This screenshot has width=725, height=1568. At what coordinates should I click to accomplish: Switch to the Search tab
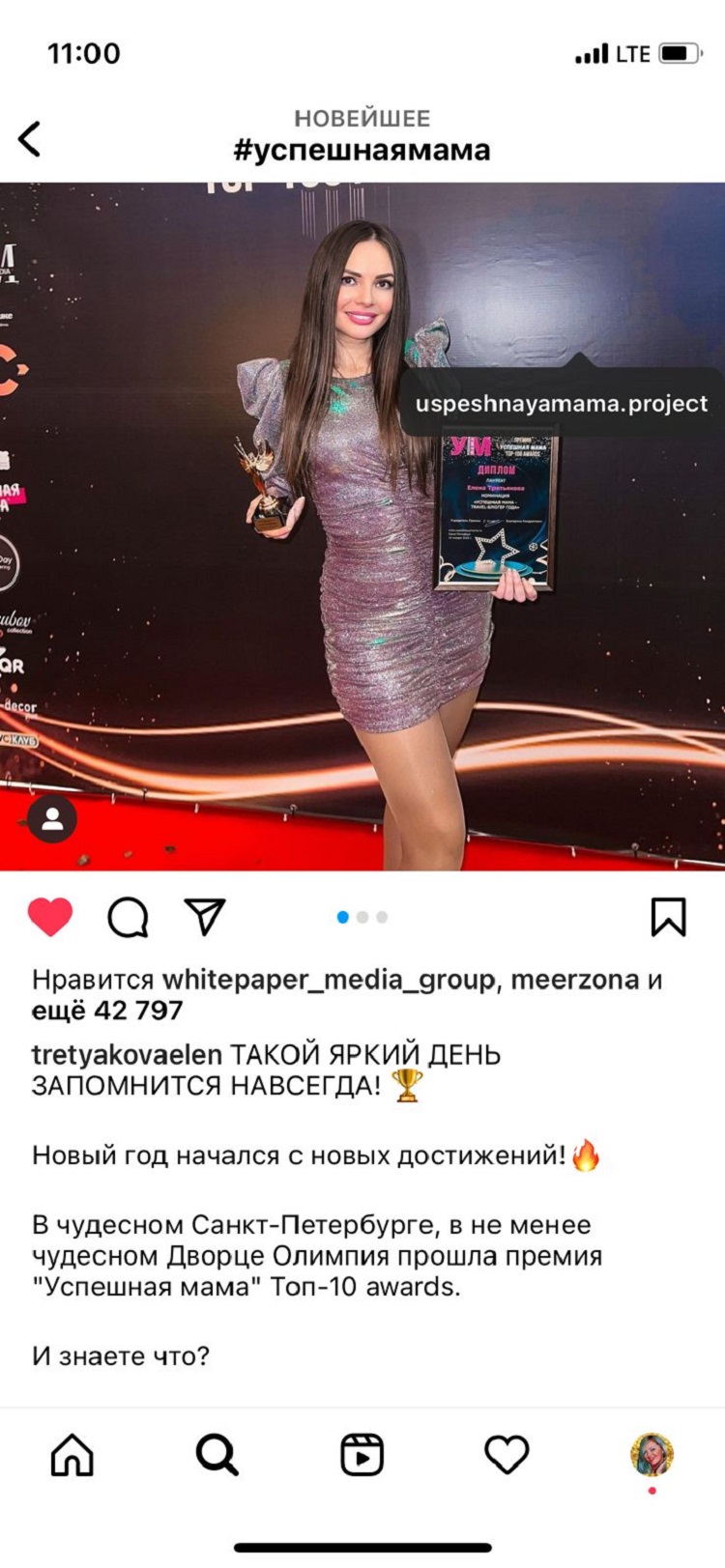pyautogui.click(x=217, y=1454)
